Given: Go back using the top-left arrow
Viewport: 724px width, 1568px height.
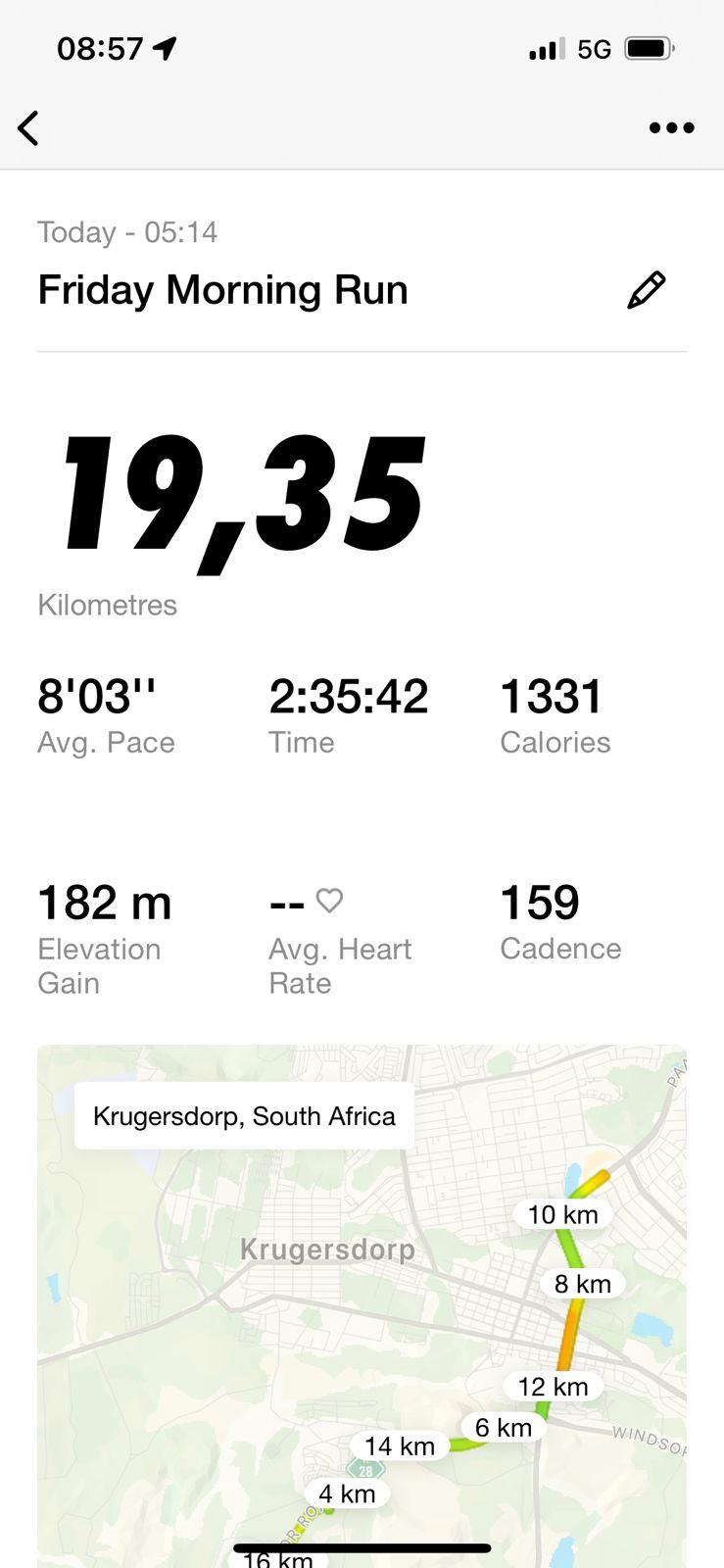Looking at the screenshot, I should [28, 128].
